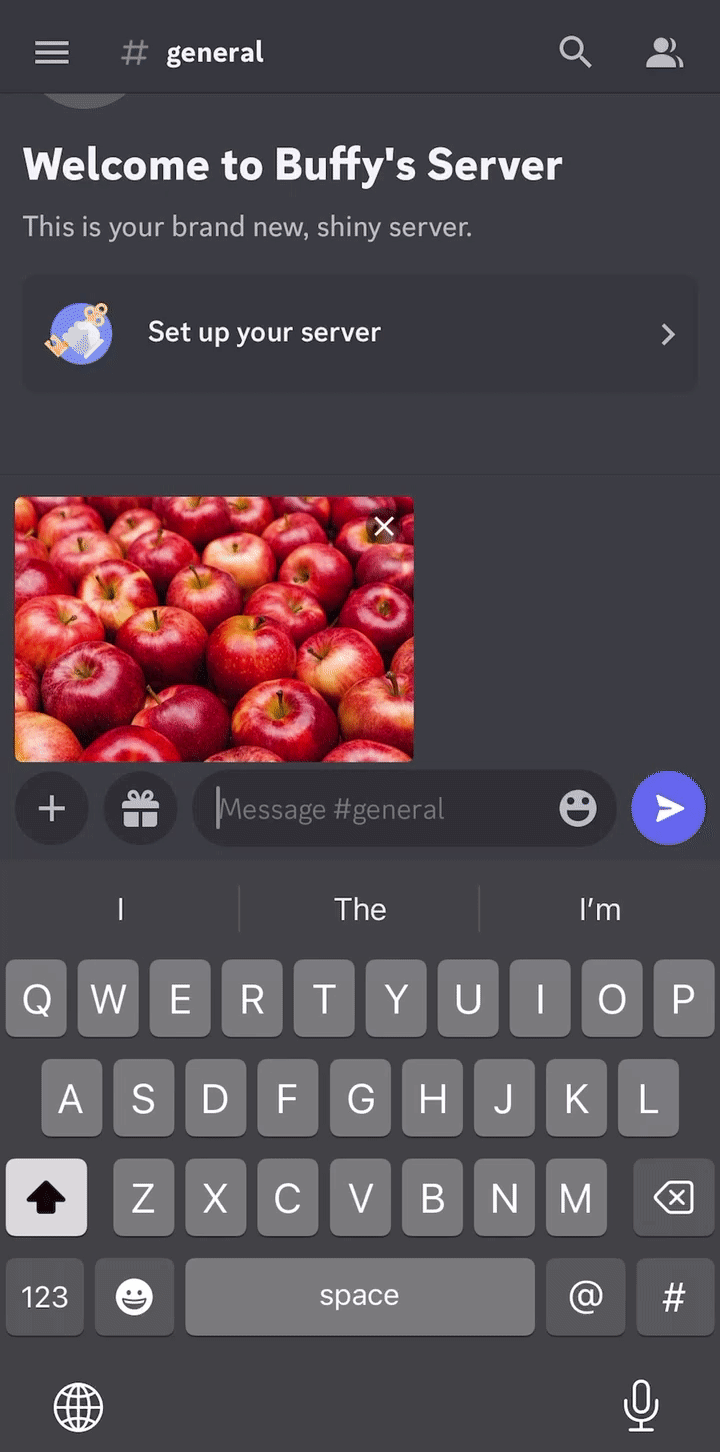
Task: Open the search icon in the top bar
Action: pyautogui.click(x=575, y=52)
